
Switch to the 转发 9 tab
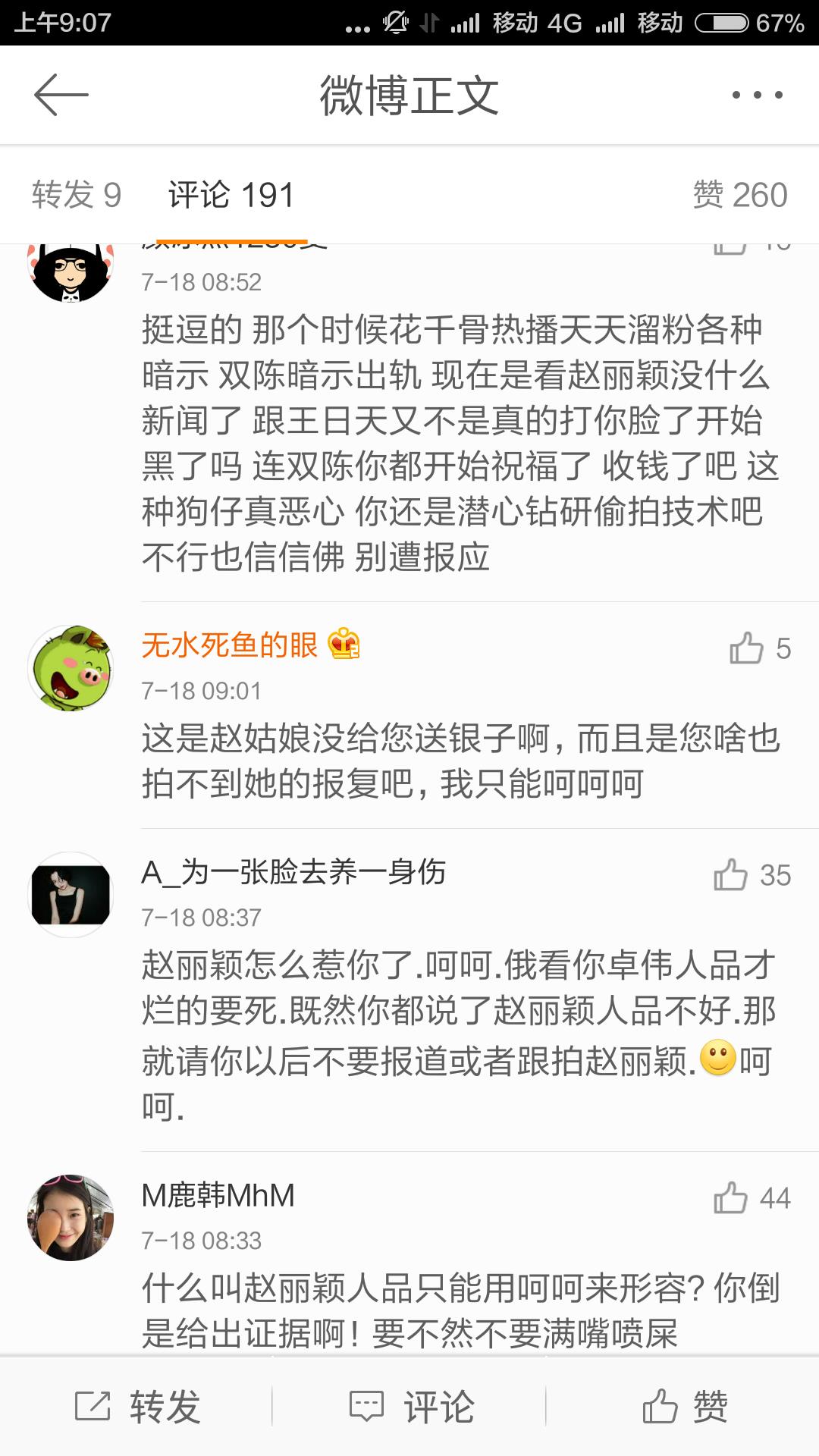pos(76,195)
